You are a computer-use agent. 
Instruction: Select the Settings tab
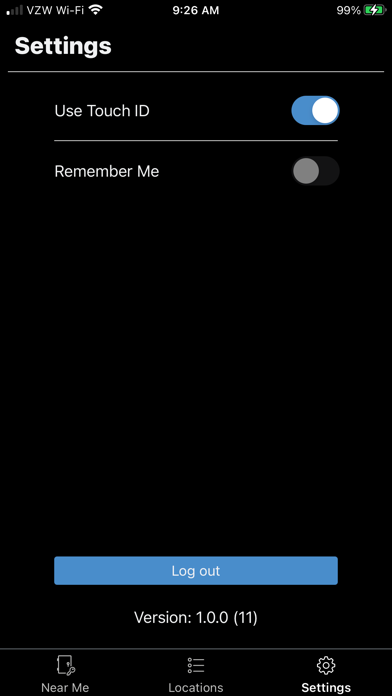326,674
